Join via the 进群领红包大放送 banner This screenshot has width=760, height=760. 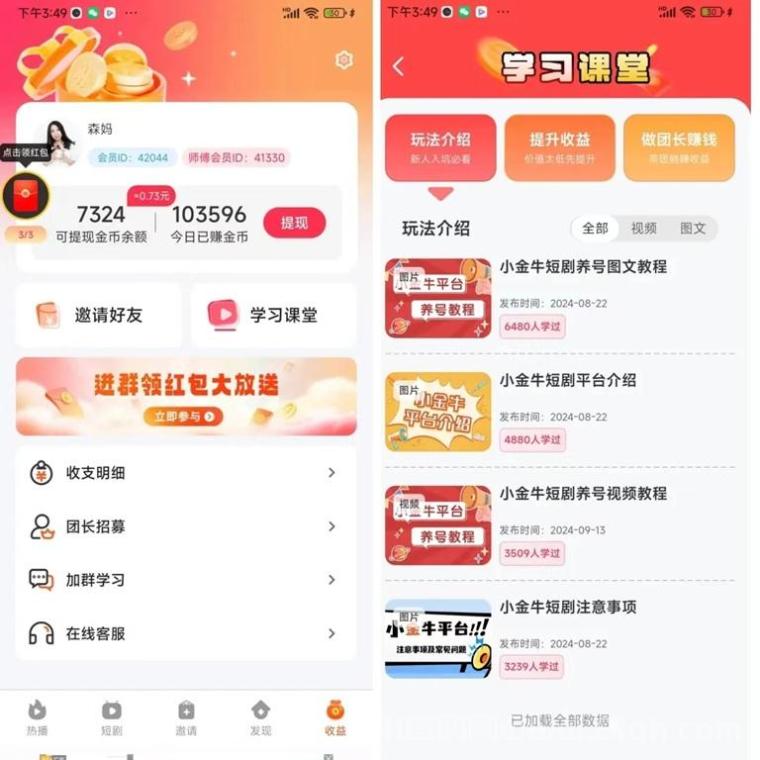pyautogui.click(x=186, y=396)
